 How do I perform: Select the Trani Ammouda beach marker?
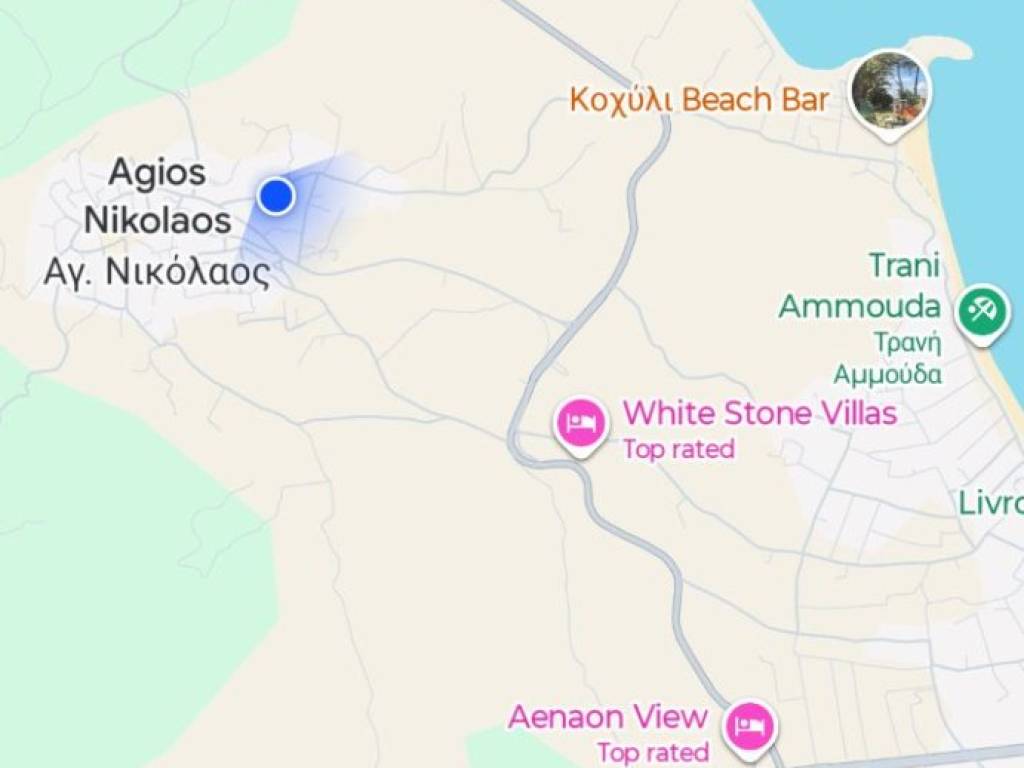[982, 311]
